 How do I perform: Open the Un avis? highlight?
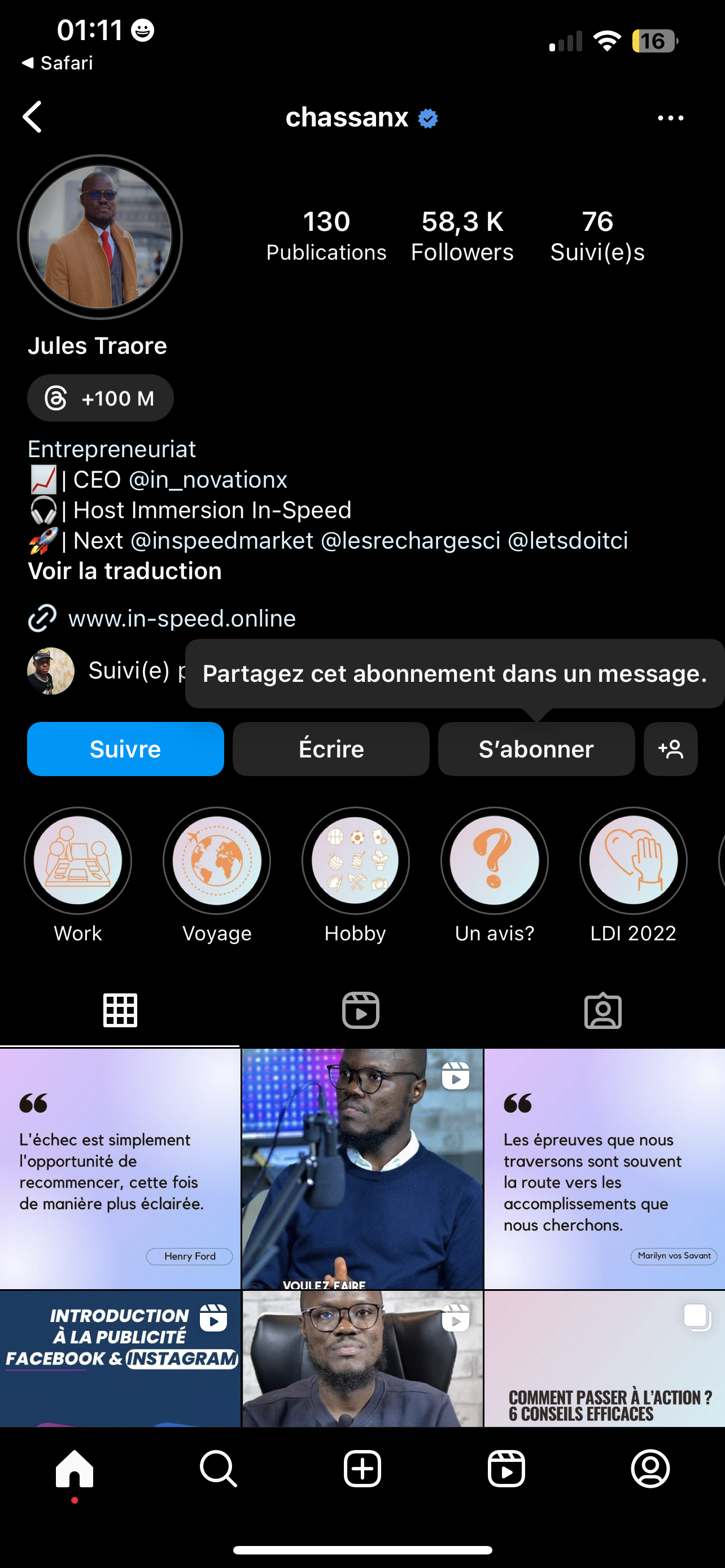(494, 861)
